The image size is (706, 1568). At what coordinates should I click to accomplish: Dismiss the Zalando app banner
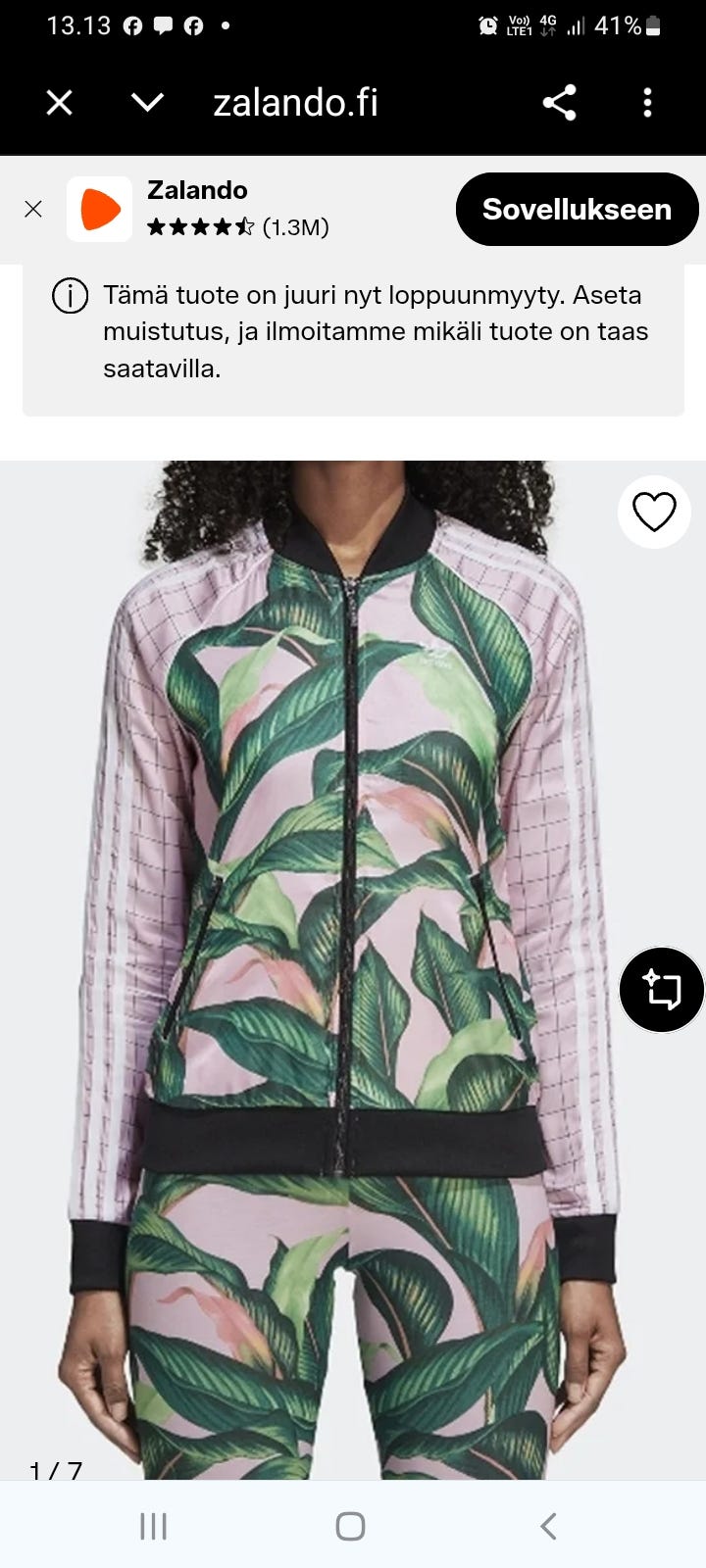tap(33, 209)
